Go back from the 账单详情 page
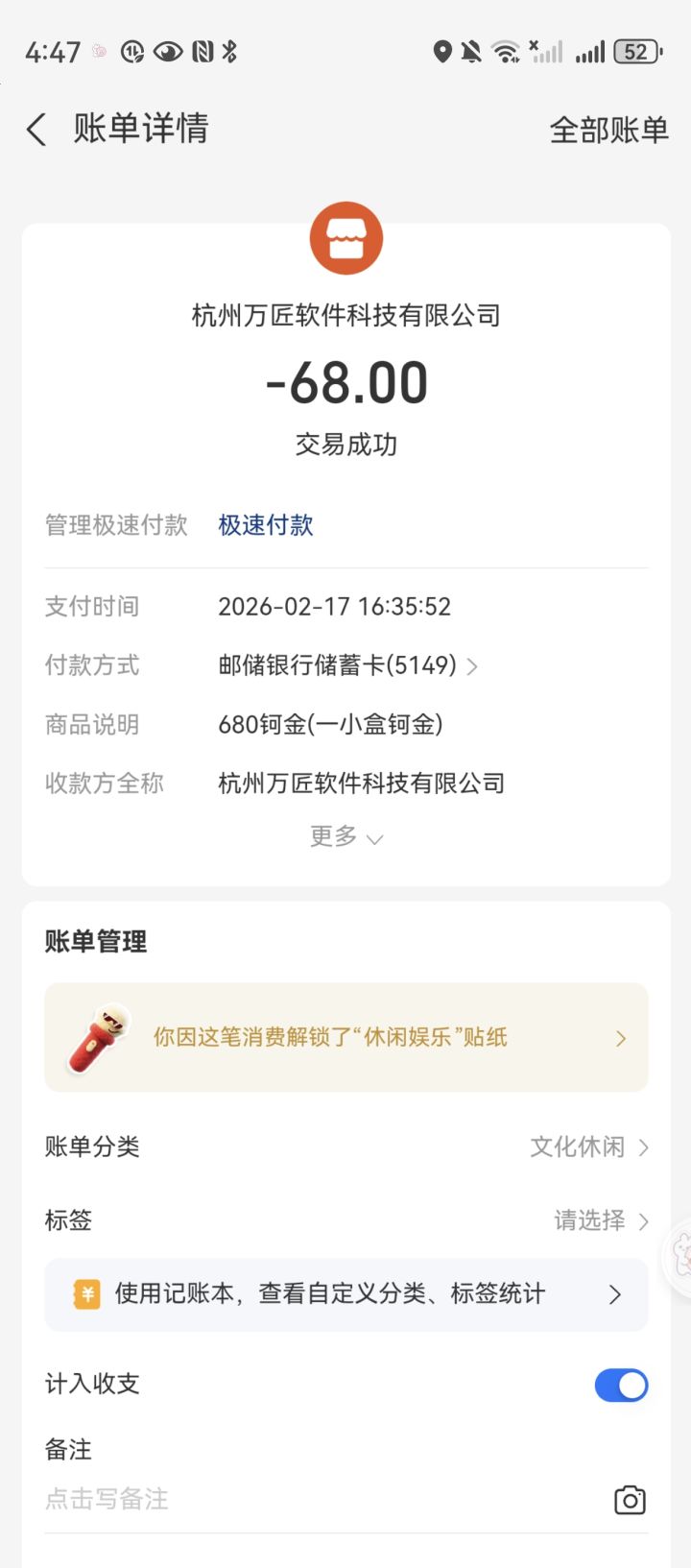691x1568 pixels. (36, 130)
